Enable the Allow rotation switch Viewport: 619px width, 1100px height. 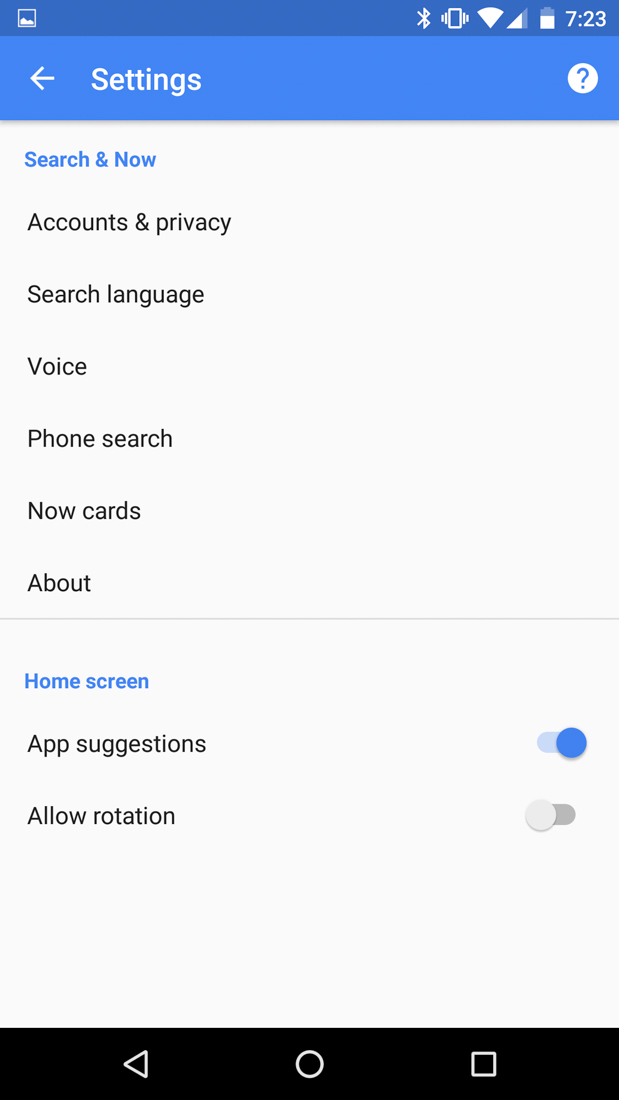551,815
